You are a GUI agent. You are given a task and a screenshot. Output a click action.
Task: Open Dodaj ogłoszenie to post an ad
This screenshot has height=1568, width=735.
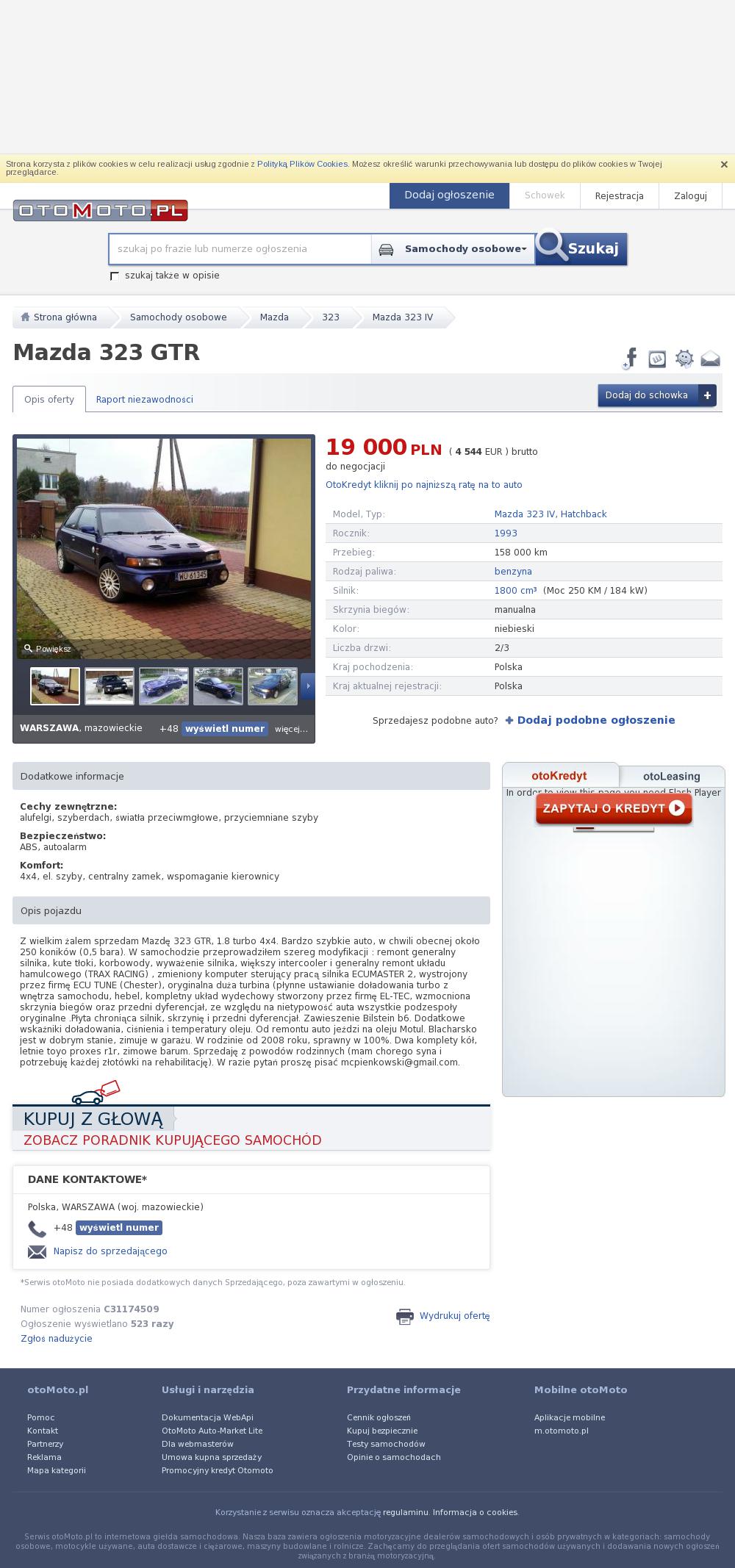coord(449,195)
